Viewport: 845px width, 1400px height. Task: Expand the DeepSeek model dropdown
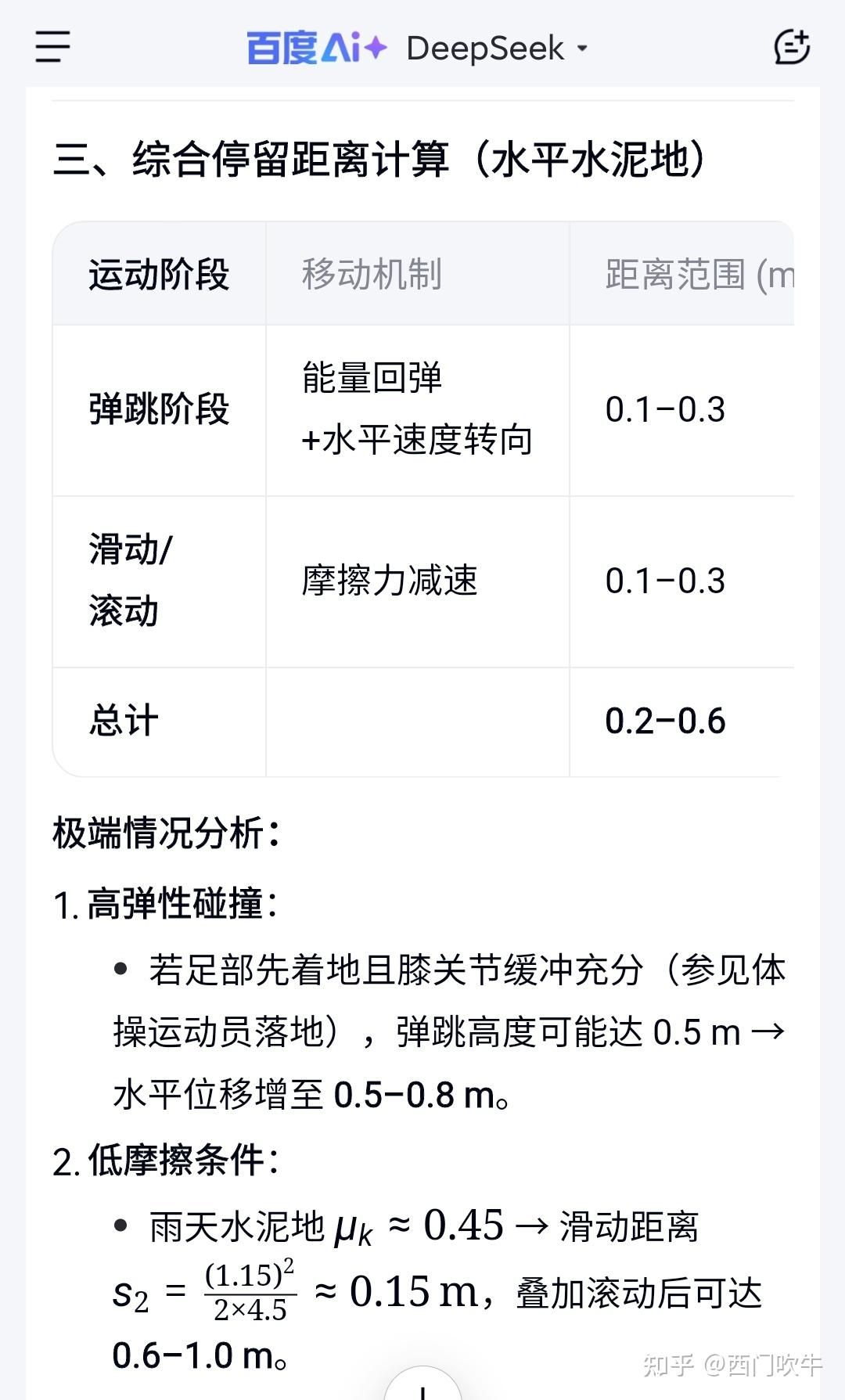coord(497,49)
